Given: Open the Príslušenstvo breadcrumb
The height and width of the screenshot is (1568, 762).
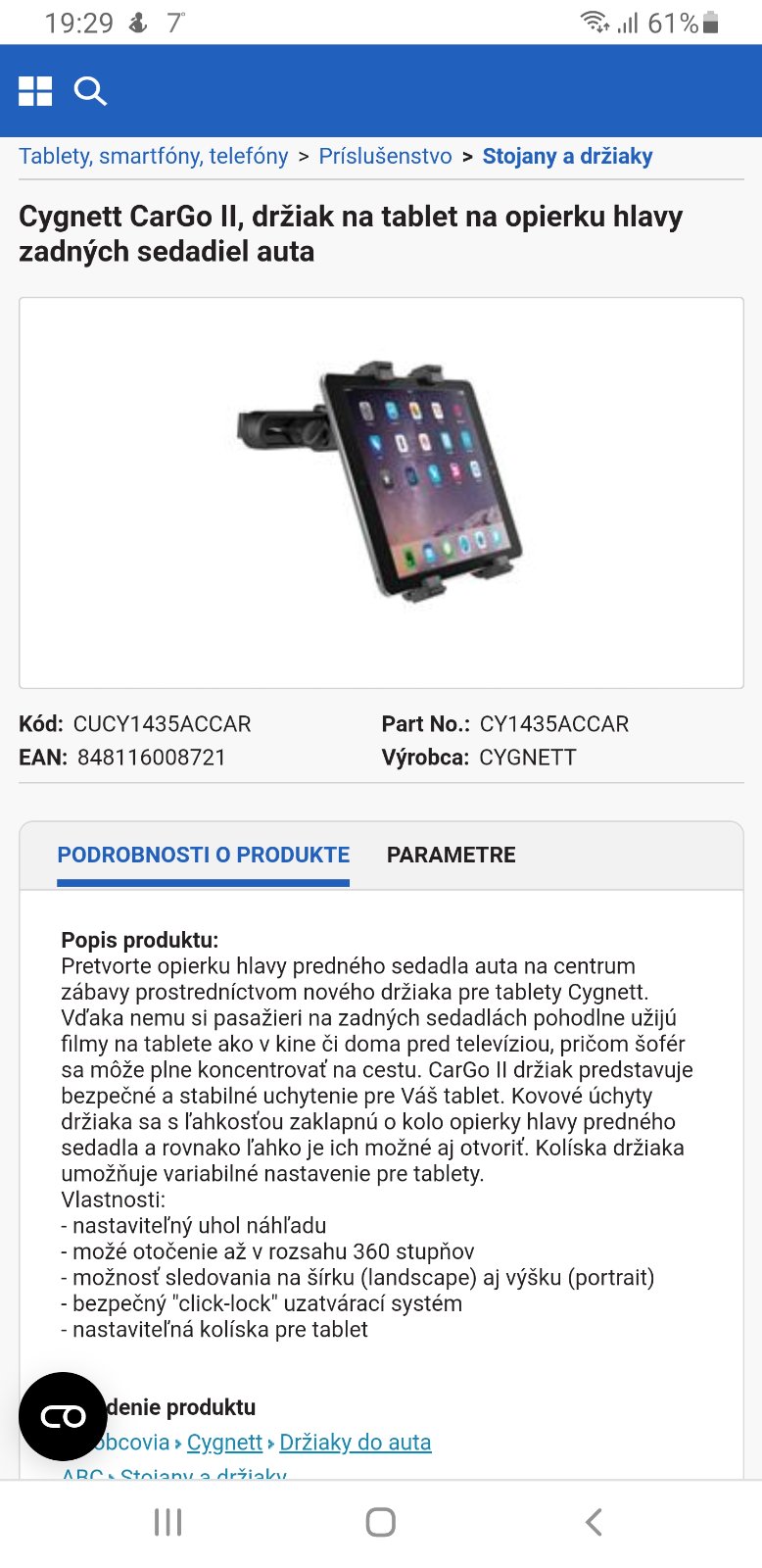Looking at the screenshot, I should [x=385, y=157].
